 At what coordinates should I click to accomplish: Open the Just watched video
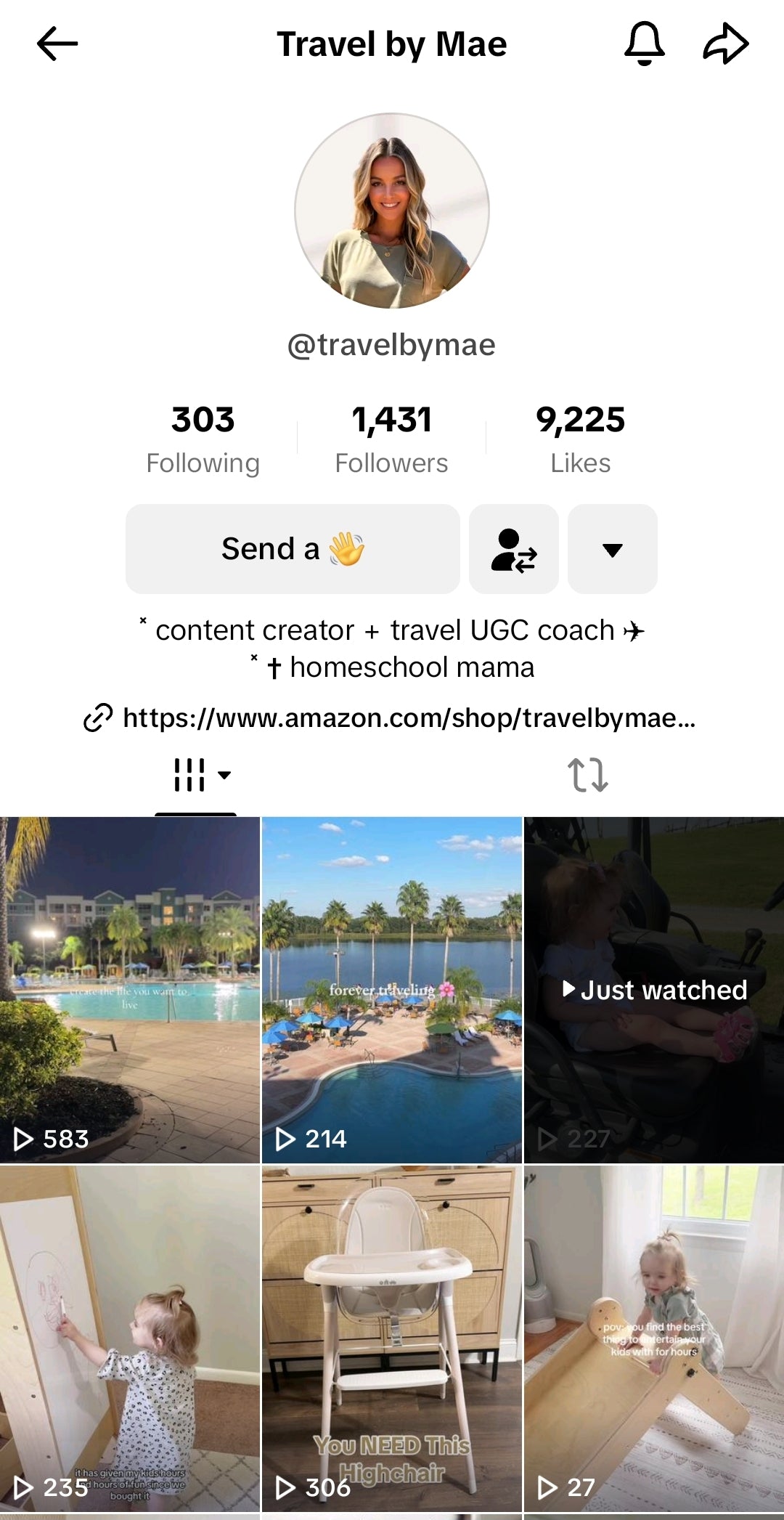(654, 989)
